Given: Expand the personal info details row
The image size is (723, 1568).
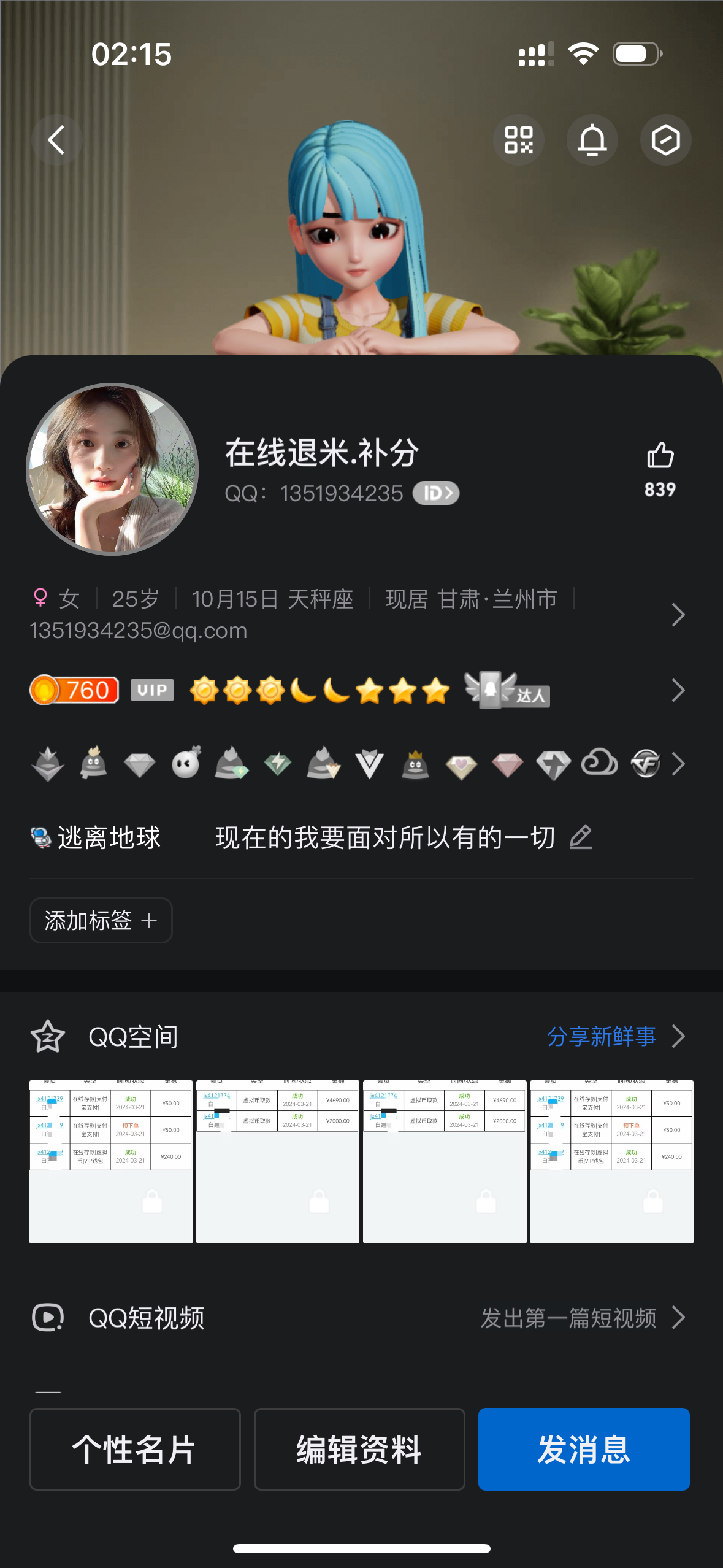Looking at the screenshot, I should coord(678,615).
